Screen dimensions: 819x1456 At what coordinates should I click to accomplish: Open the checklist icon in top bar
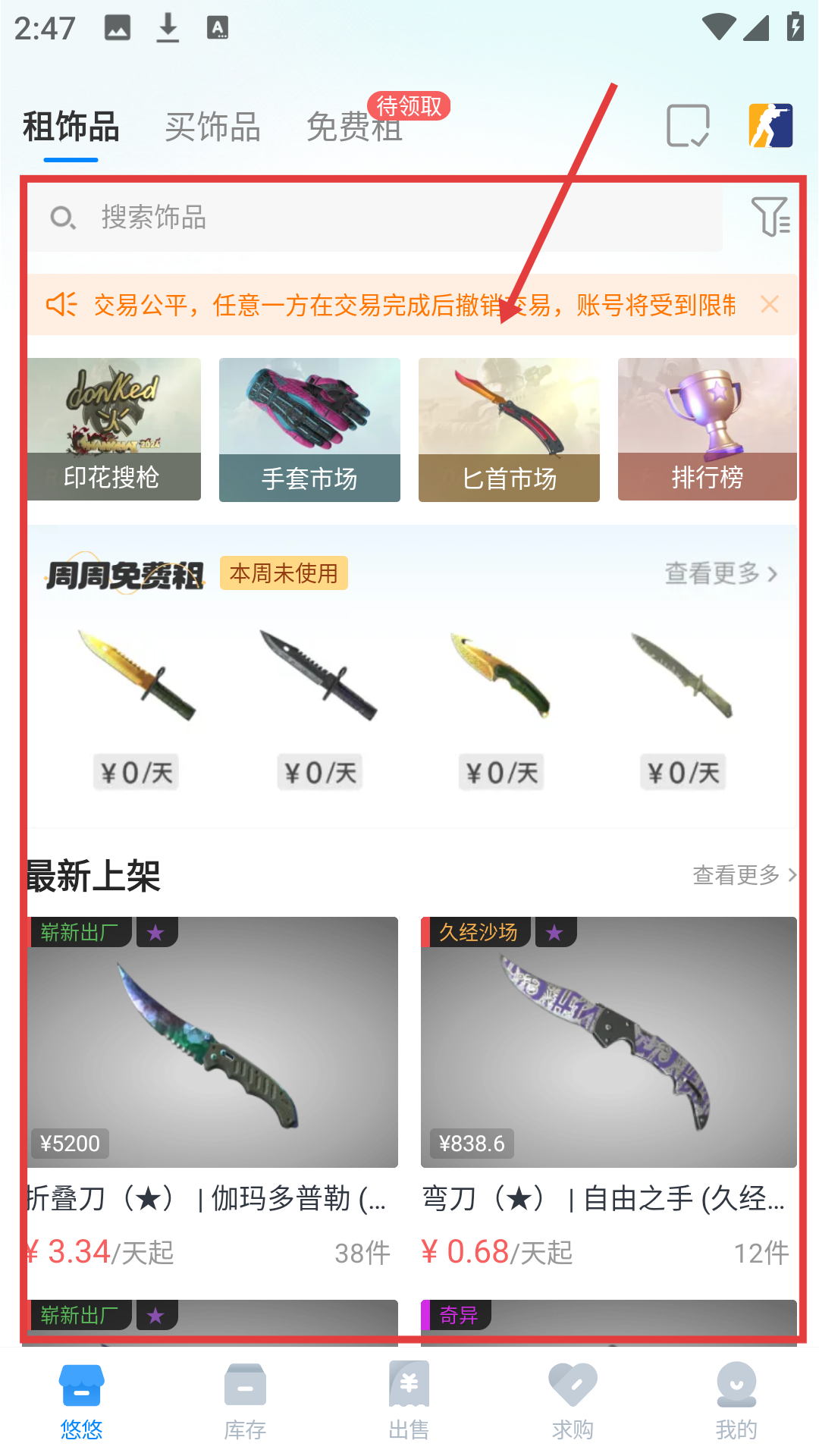click(x=688, y=126)
